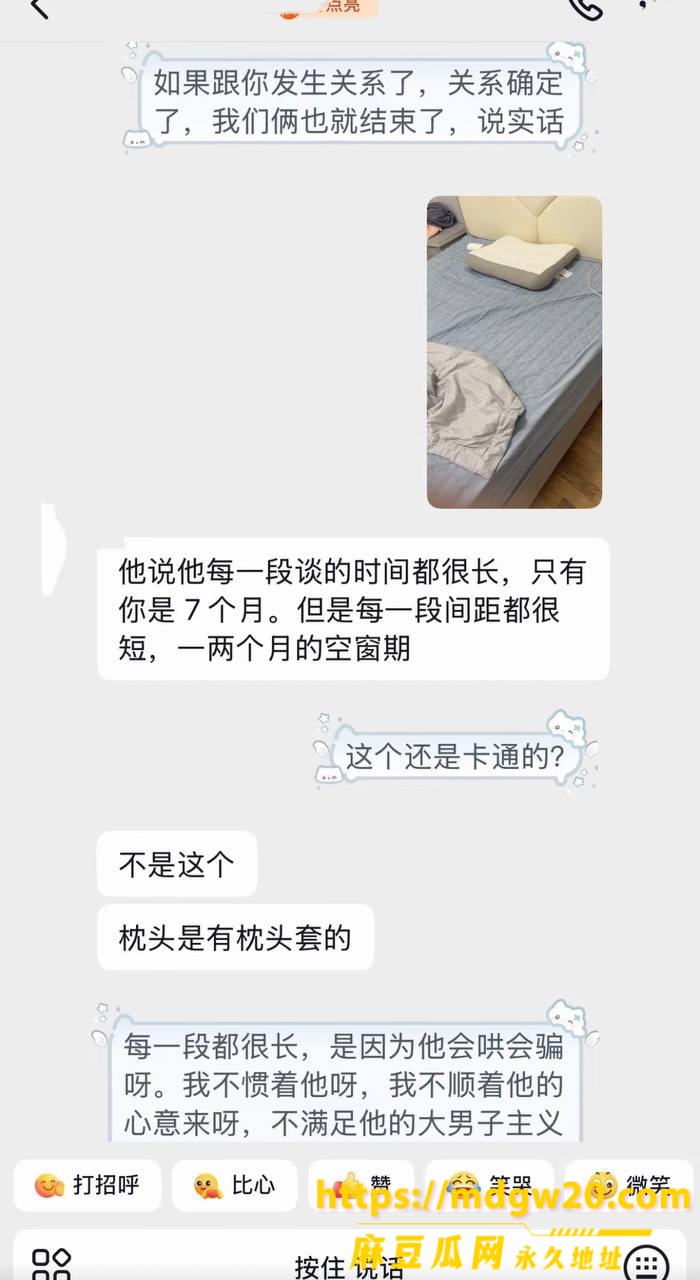This screenshot has width=700, height=1280.
Task: Tap the 赞 quick reaction chip
Action: tap(361, 1186)
